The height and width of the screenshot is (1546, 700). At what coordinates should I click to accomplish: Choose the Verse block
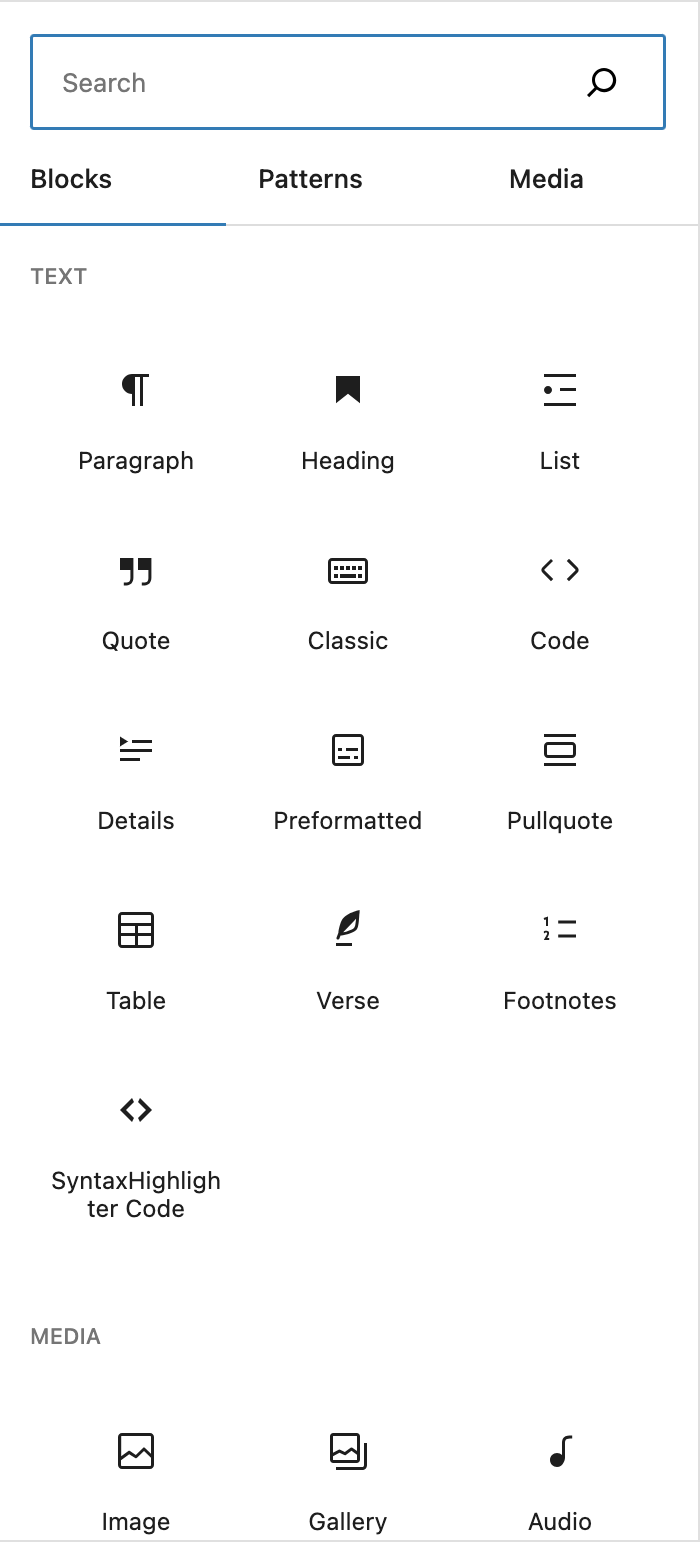coord(348,960)
